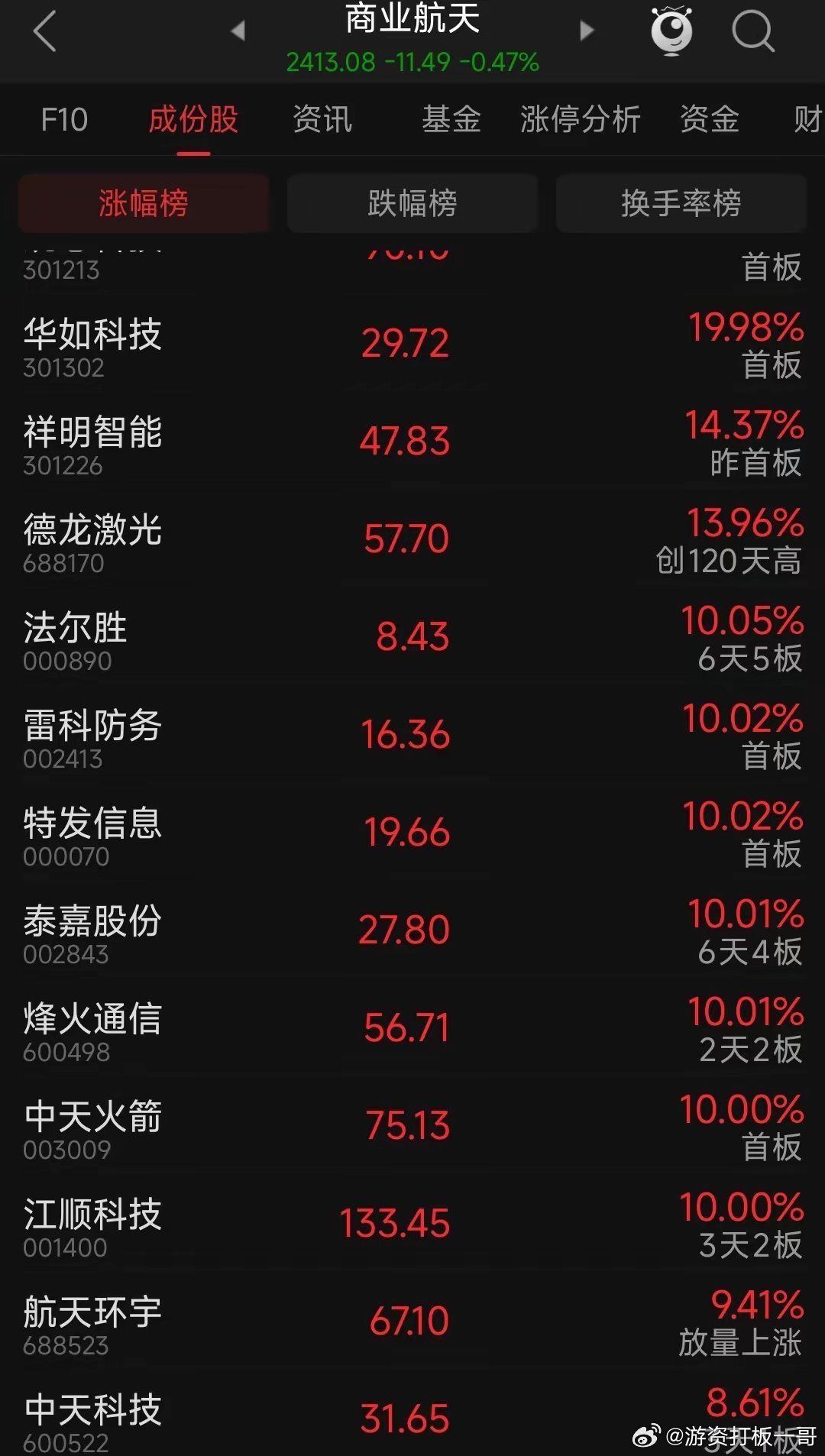Open the 基金 tab
This screenshot has height=1456, width=825.
[451, 120]
